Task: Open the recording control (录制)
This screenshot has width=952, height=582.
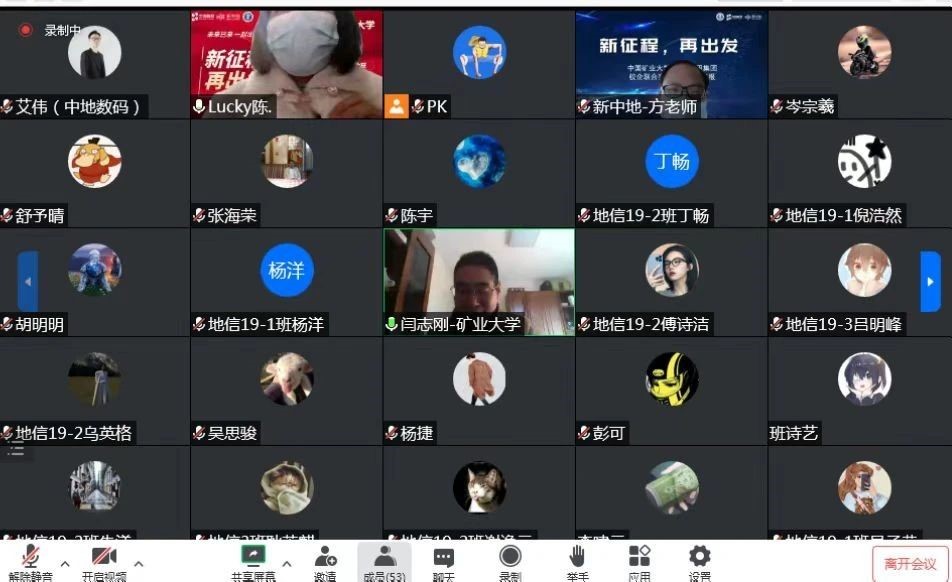Action: 510,561
